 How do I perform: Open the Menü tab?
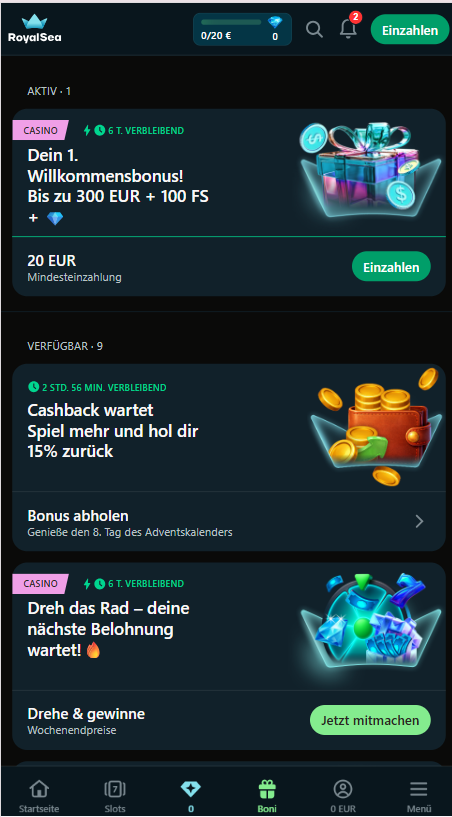pos(419,796)
